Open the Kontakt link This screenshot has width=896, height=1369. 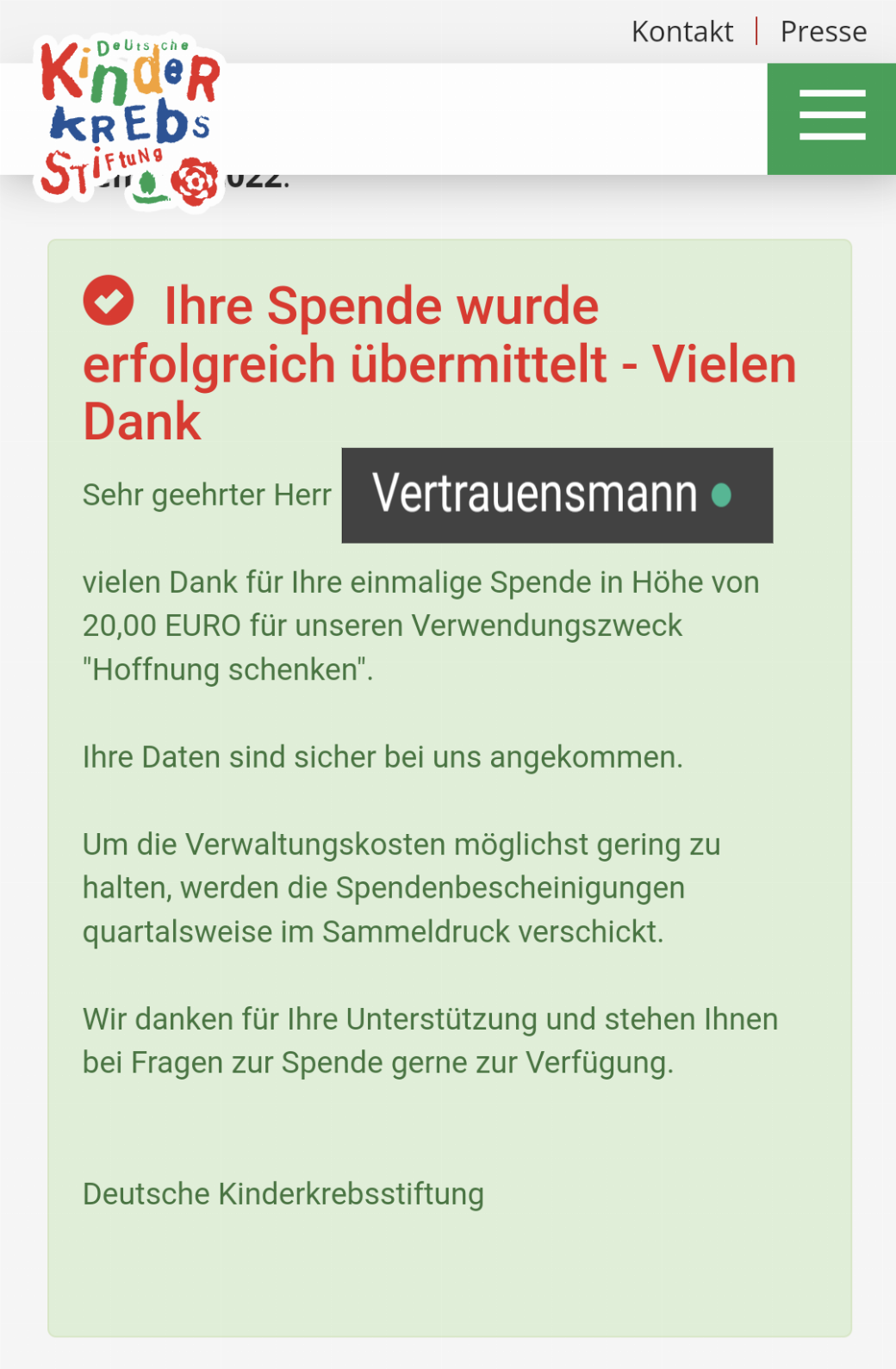[681, 32]
